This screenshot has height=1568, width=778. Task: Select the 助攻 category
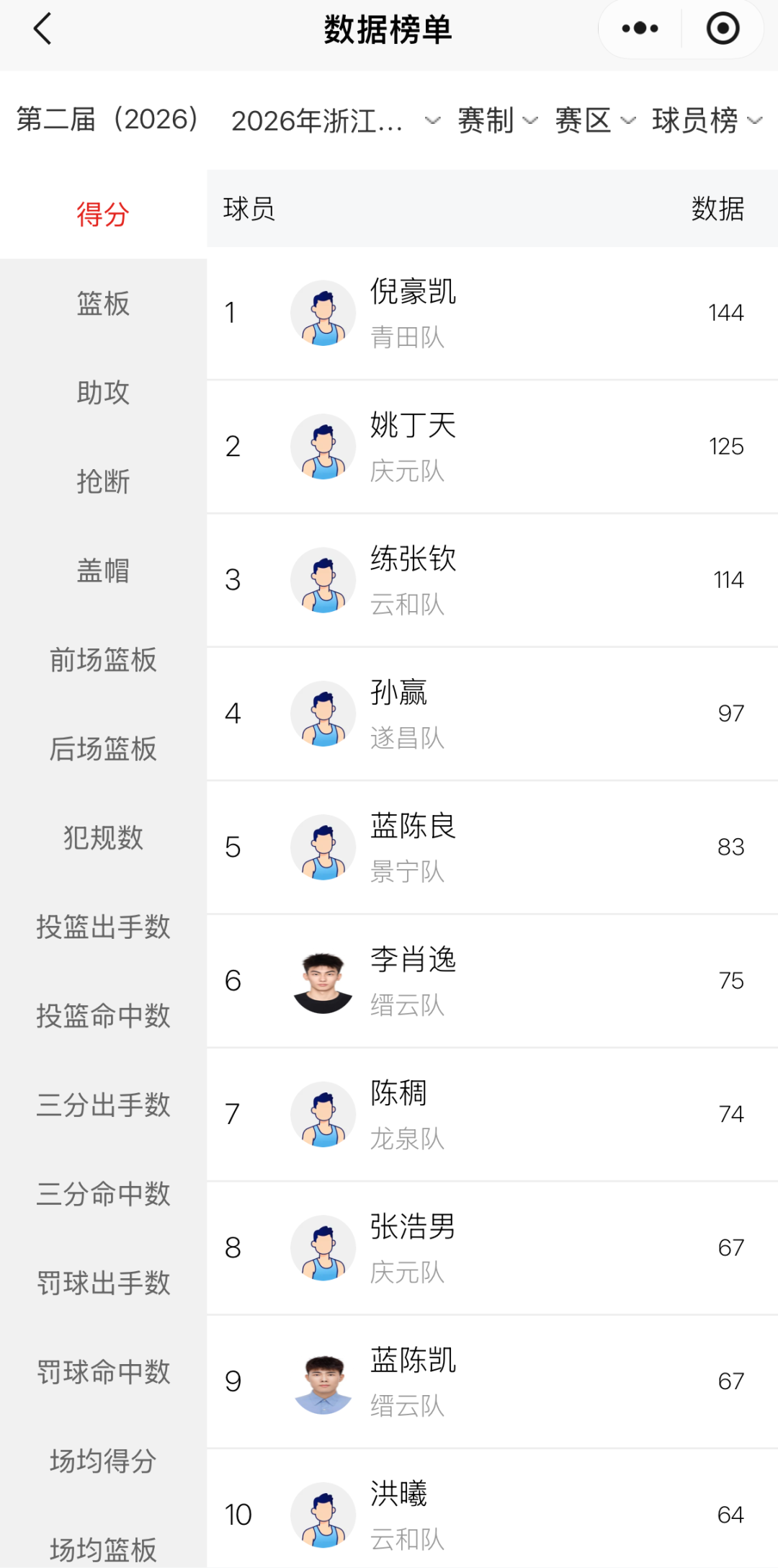[103, 393]
